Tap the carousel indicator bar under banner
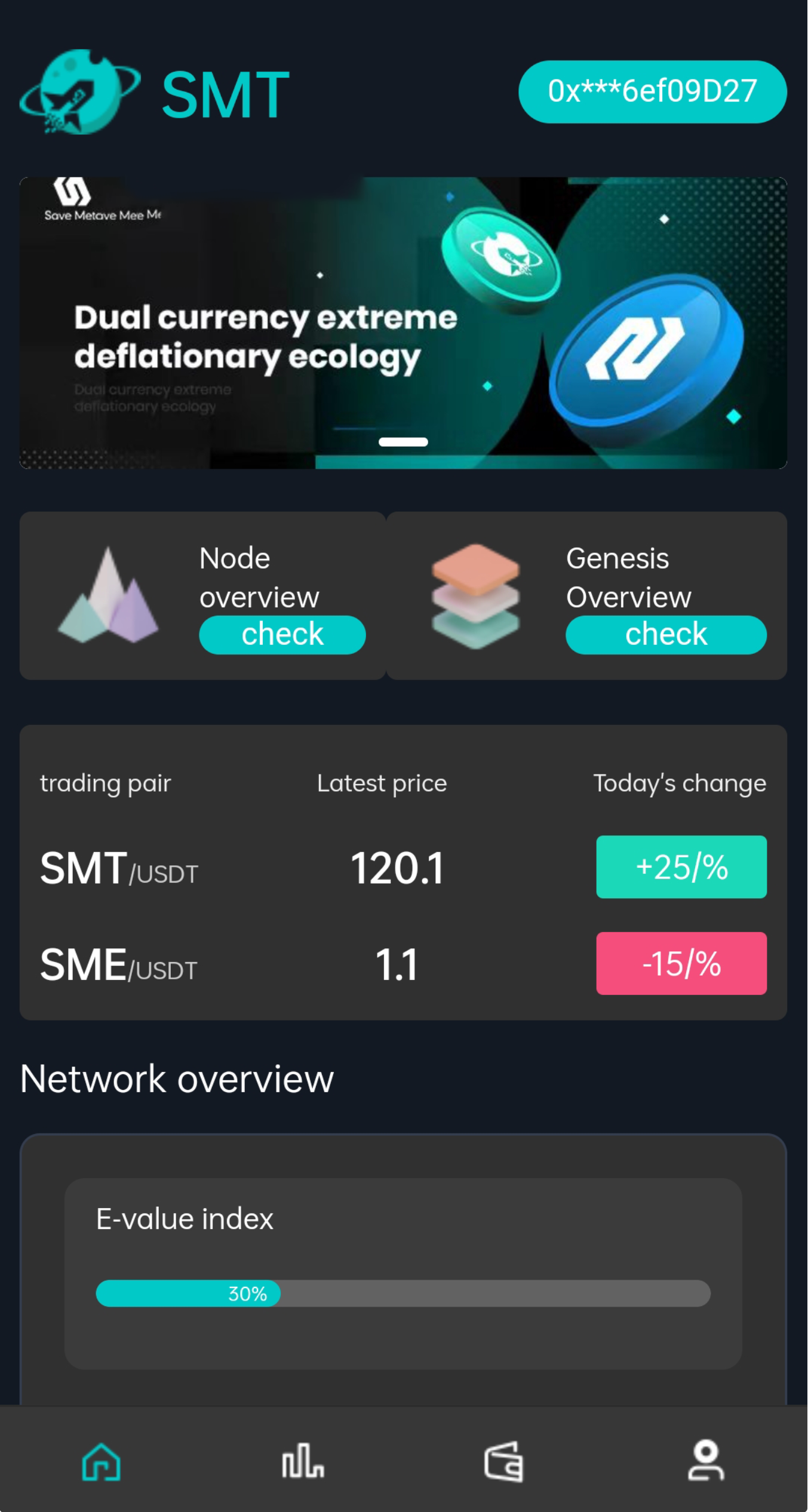 (404, 443)
